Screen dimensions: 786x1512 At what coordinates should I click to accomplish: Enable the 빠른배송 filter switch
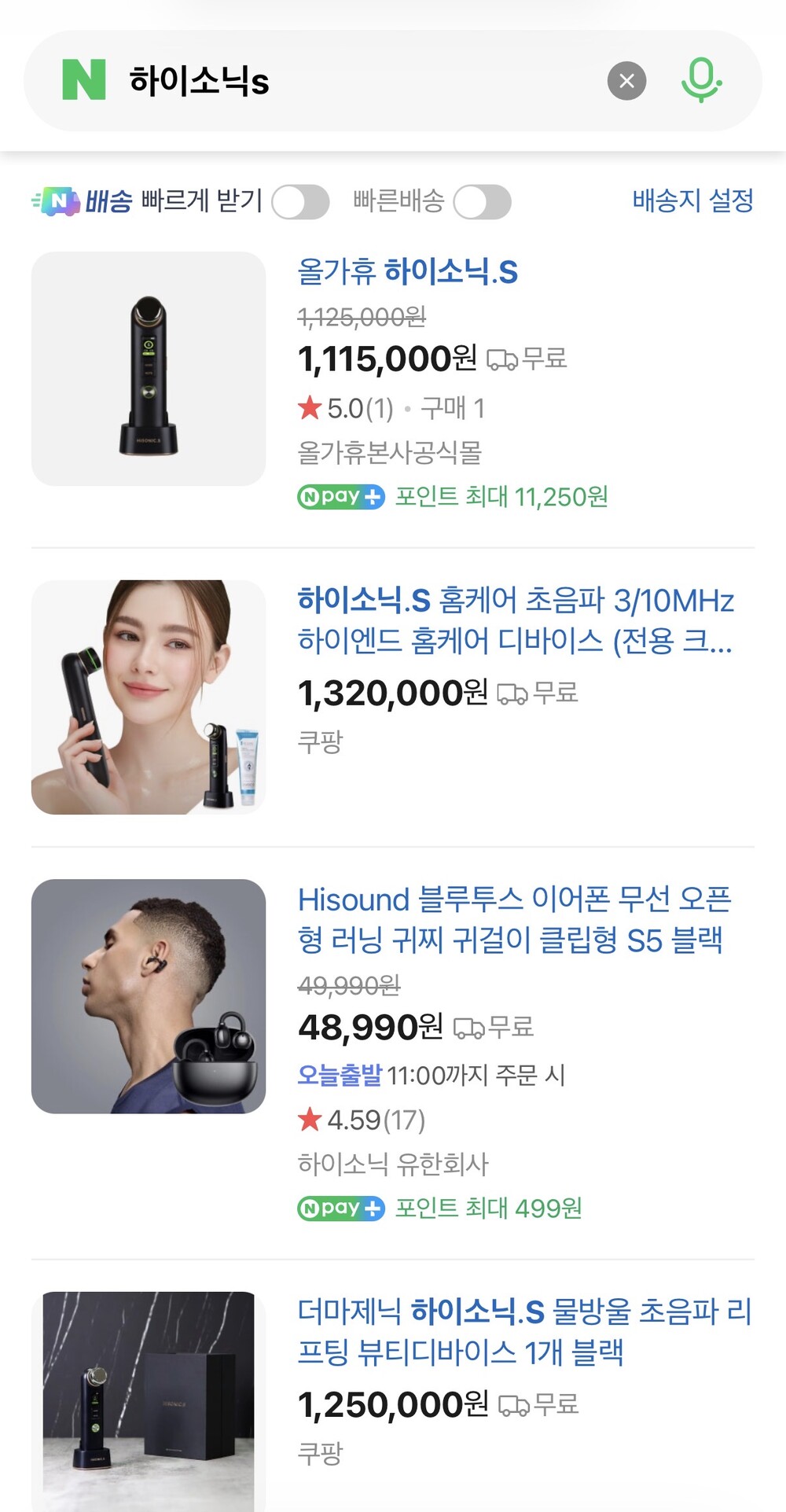(482, 202)
